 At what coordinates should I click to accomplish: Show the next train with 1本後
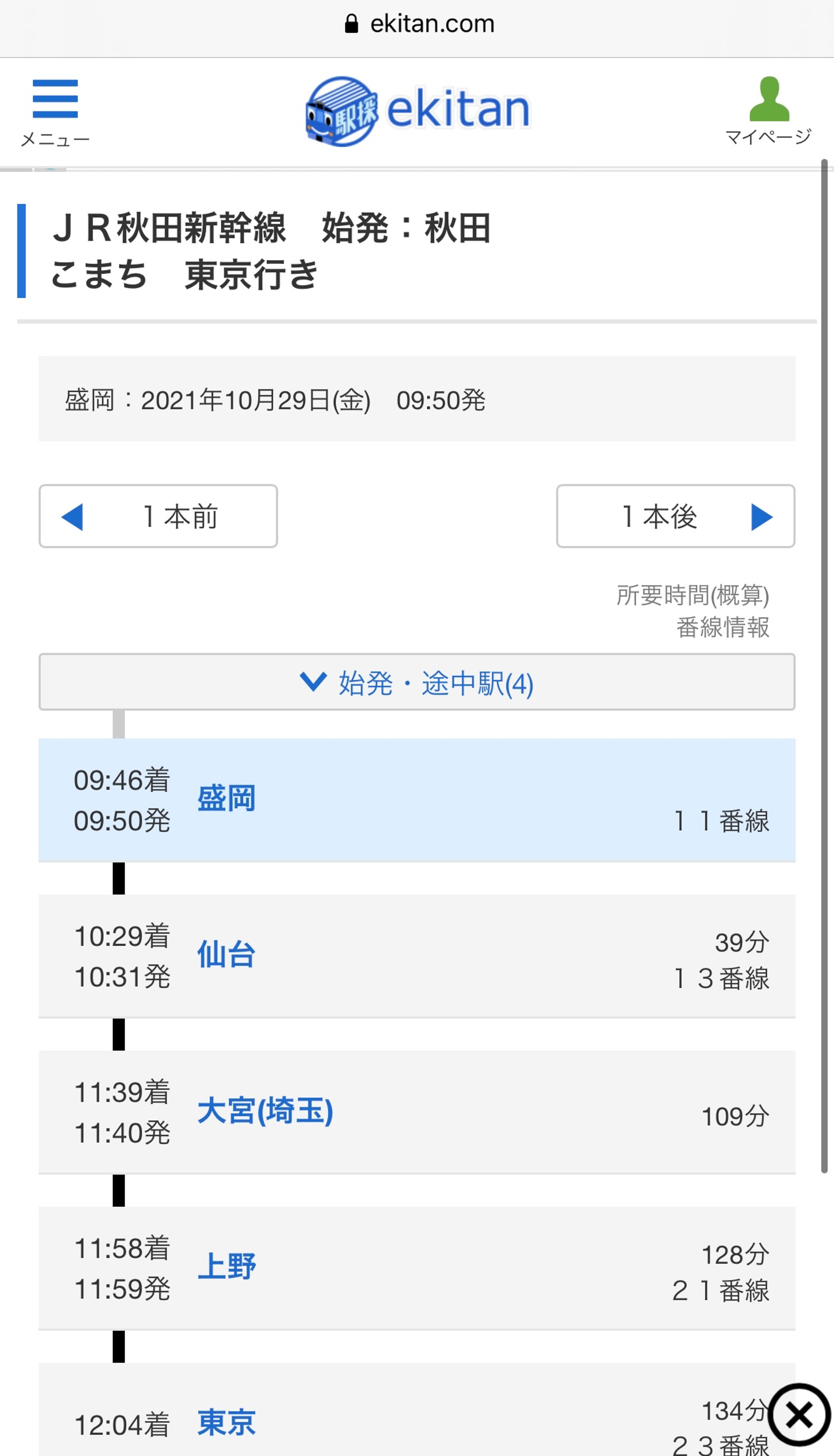pyautogui.click(x=675, y=516)
